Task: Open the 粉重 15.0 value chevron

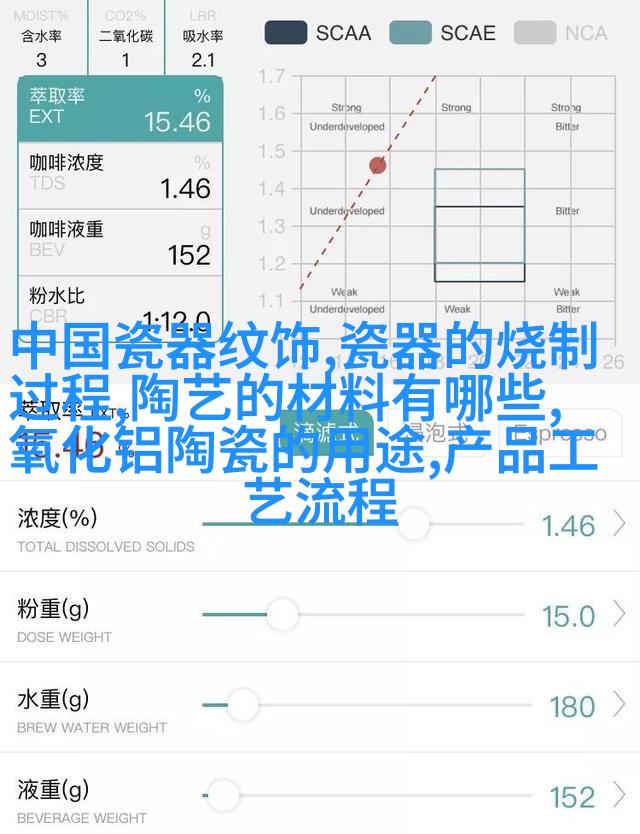Action: (x=620, y=615)
